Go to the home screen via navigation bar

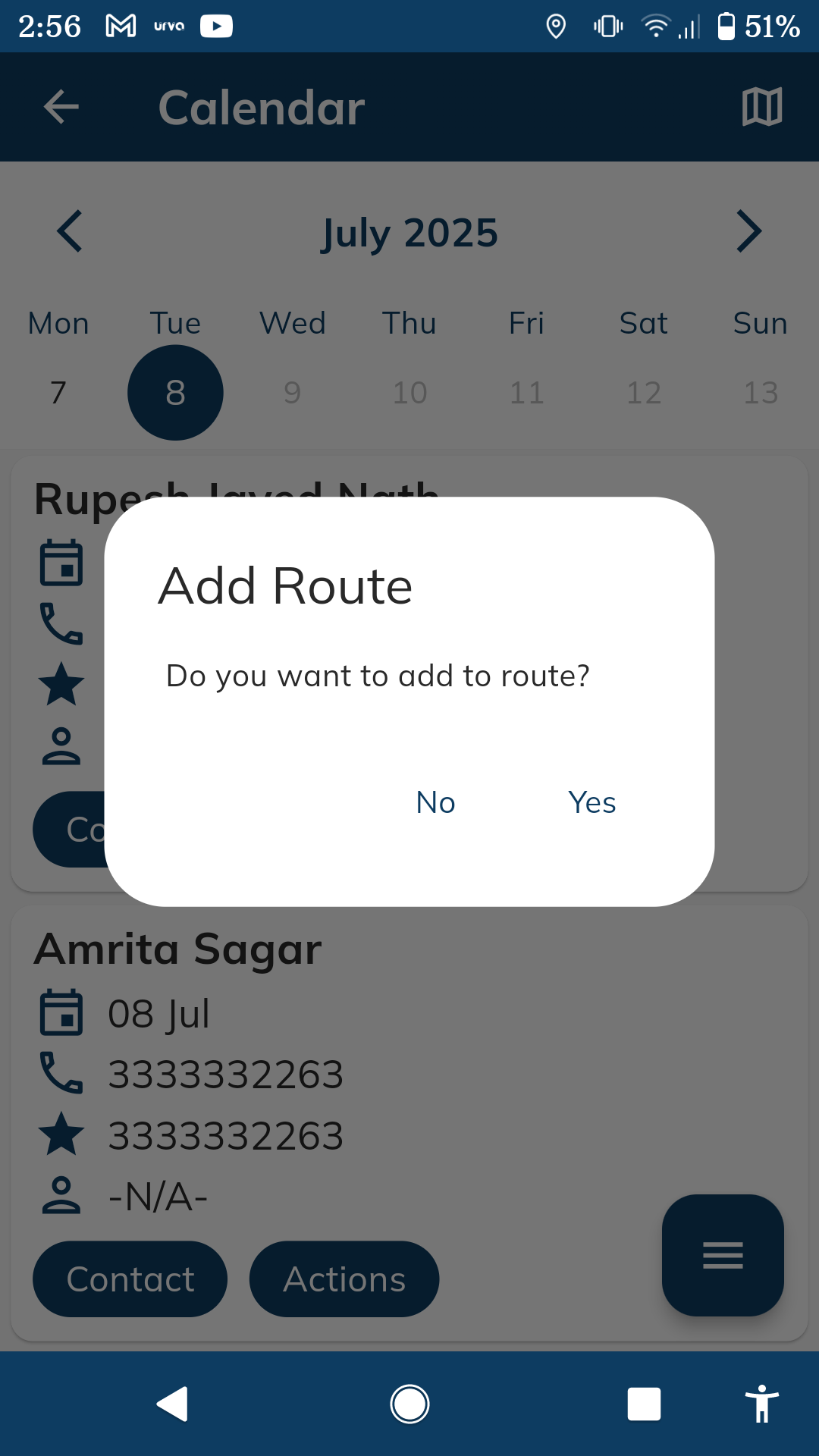pos(409,1404)
